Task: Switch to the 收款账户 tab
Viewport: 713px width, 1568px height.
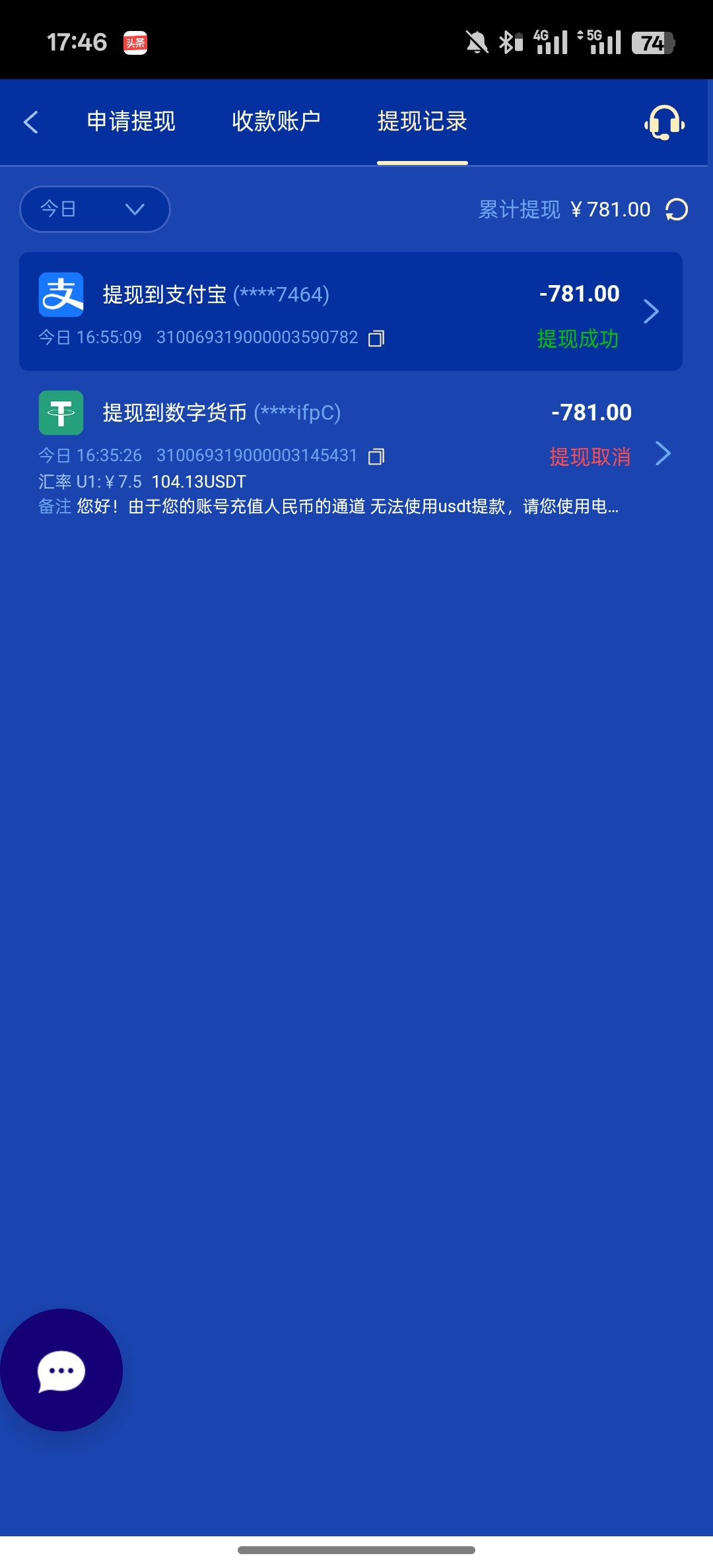Action: tap(276, 121)
